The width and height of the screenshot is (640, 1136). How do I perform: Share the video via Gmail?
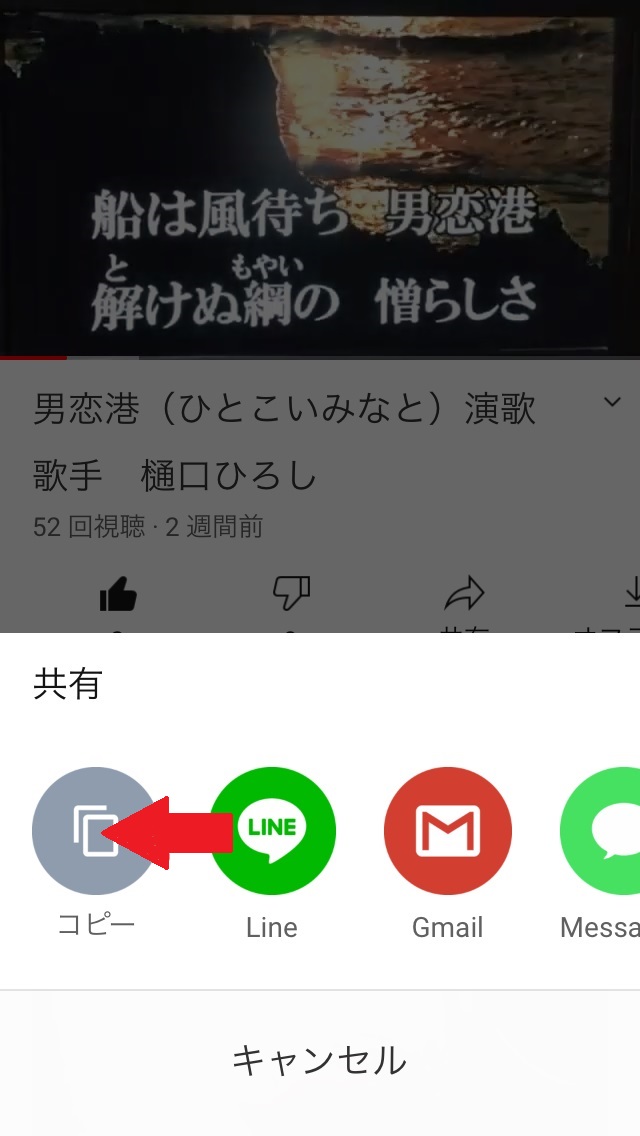tap(447, 830)
